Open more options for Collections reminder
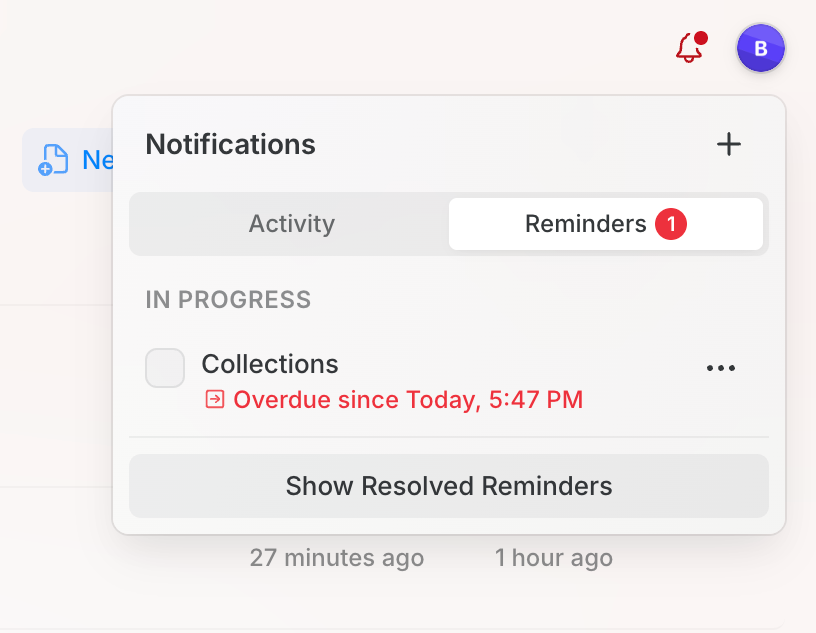Image resolution: width=816 pixels, height=633 pixels. (x=721, y=368)
